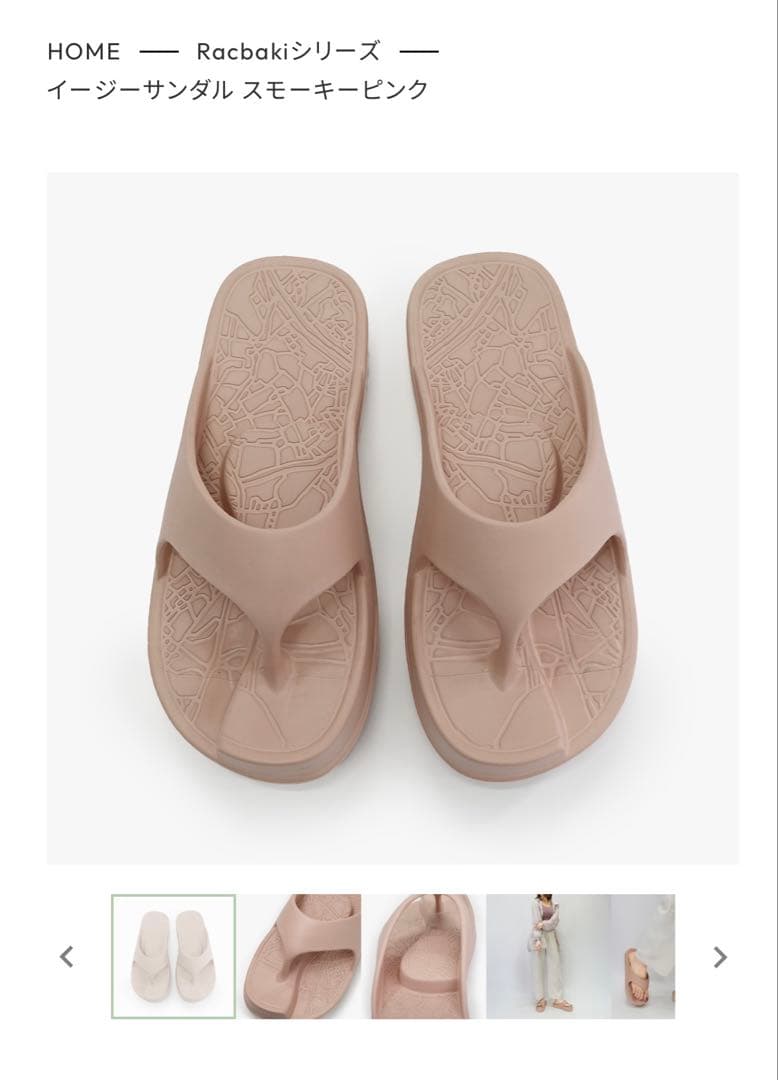Show next thumbnails with right arrow
Screen dimensions: 778x1080
(x=719, y=957)
